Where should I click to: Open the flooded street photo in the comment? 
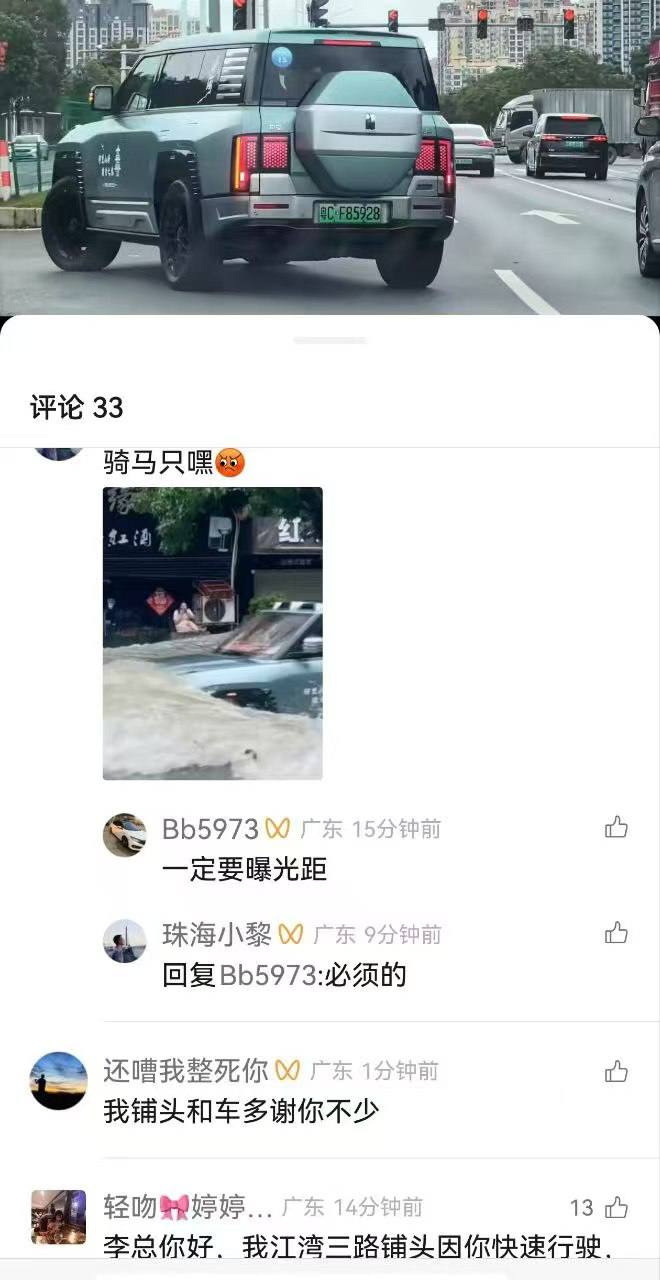212,633
